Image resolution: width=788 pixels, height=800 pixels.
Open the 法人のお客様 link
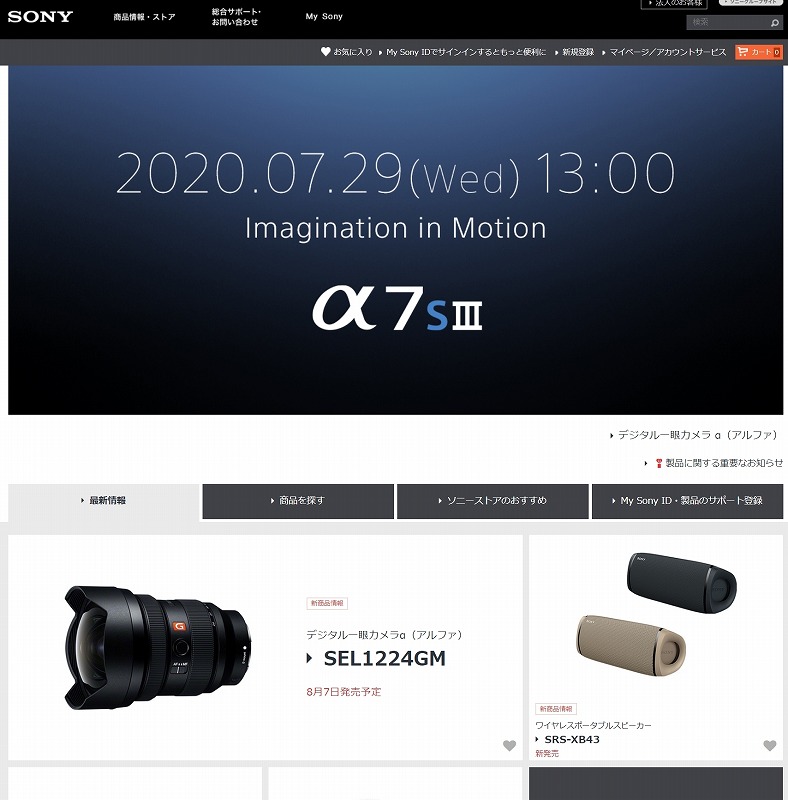[x=673, y=4]
